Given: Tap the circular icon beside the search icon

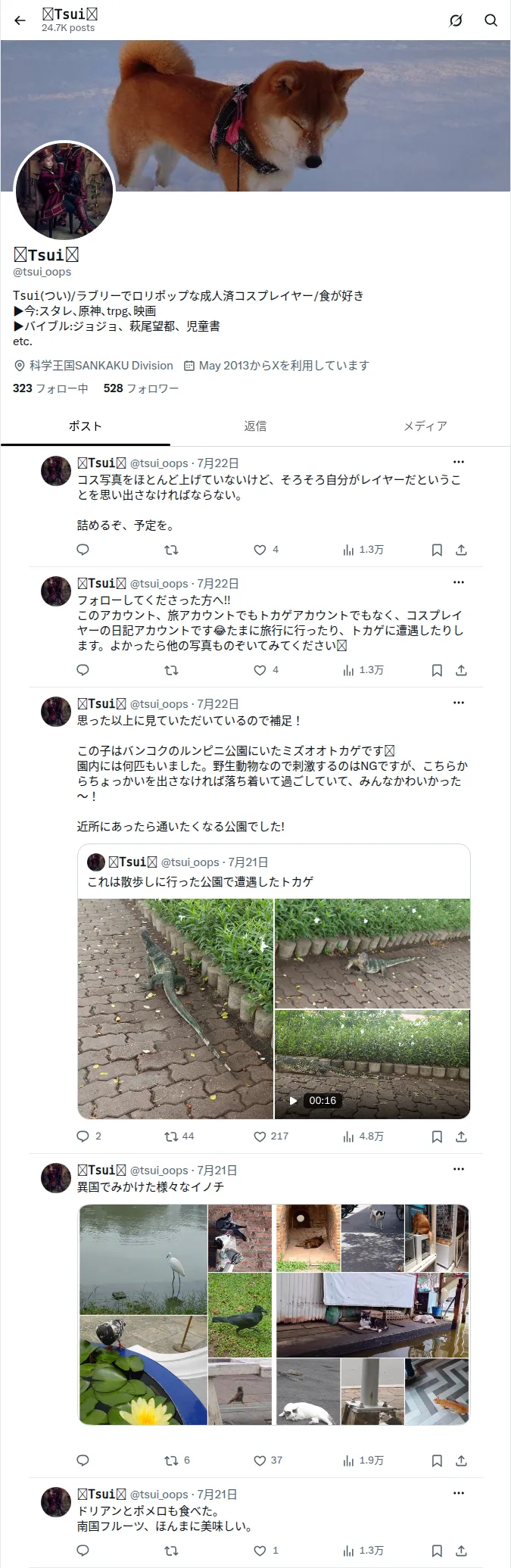Looking at the screenshot, I should (456, 20).
